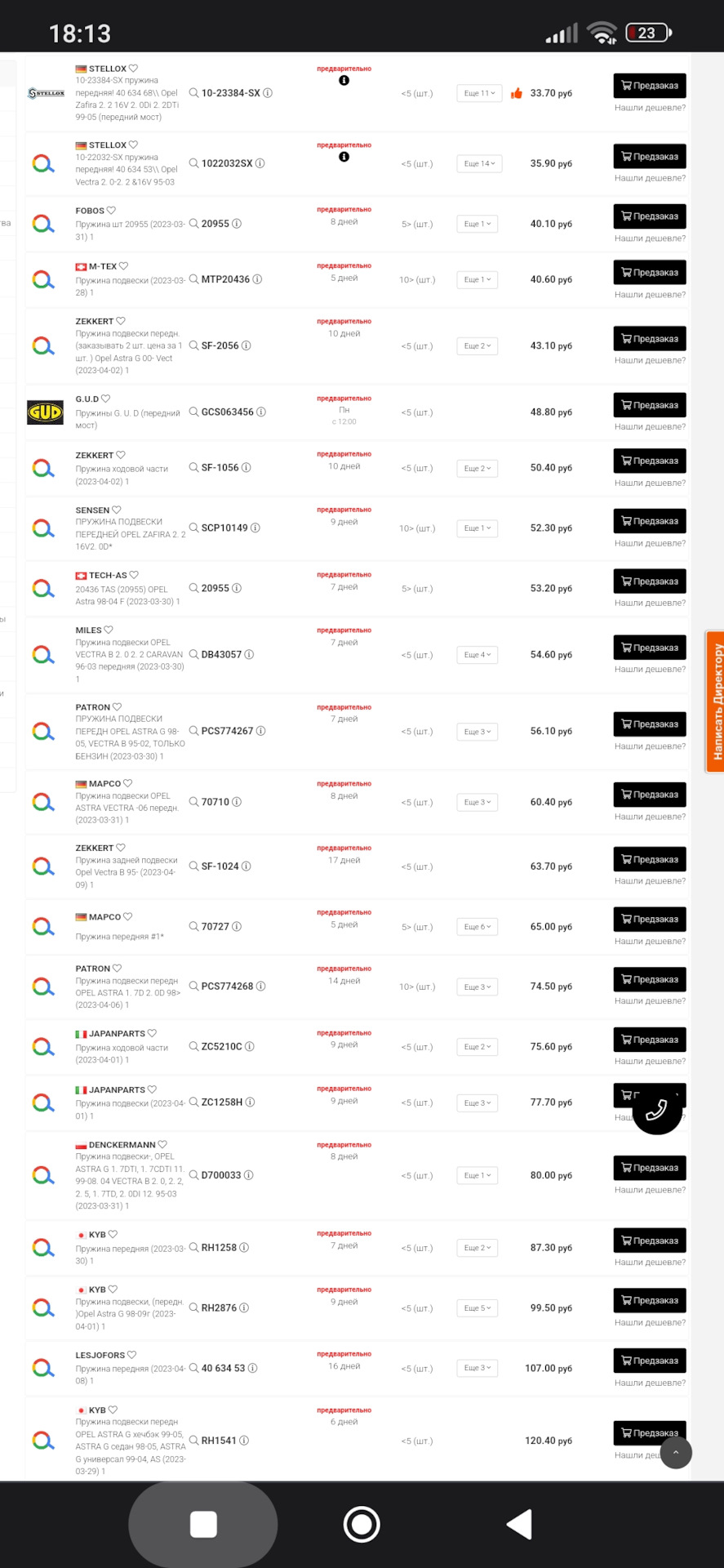Add FOBOS brand to favorites
Viewport: 724px width, 1568px height.
click(x=112, y=211)
